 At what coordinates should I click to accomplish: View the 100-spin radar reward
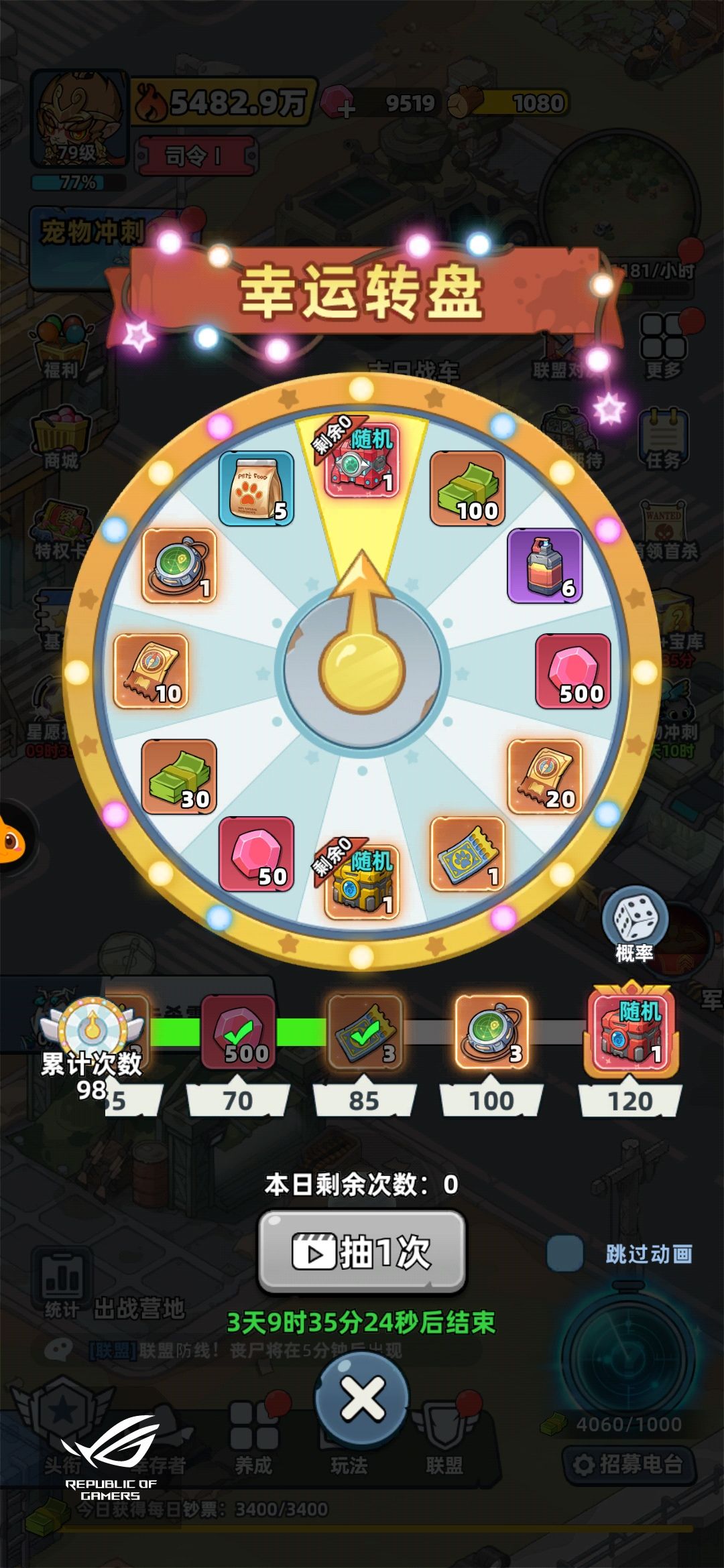click(492, 1033)
